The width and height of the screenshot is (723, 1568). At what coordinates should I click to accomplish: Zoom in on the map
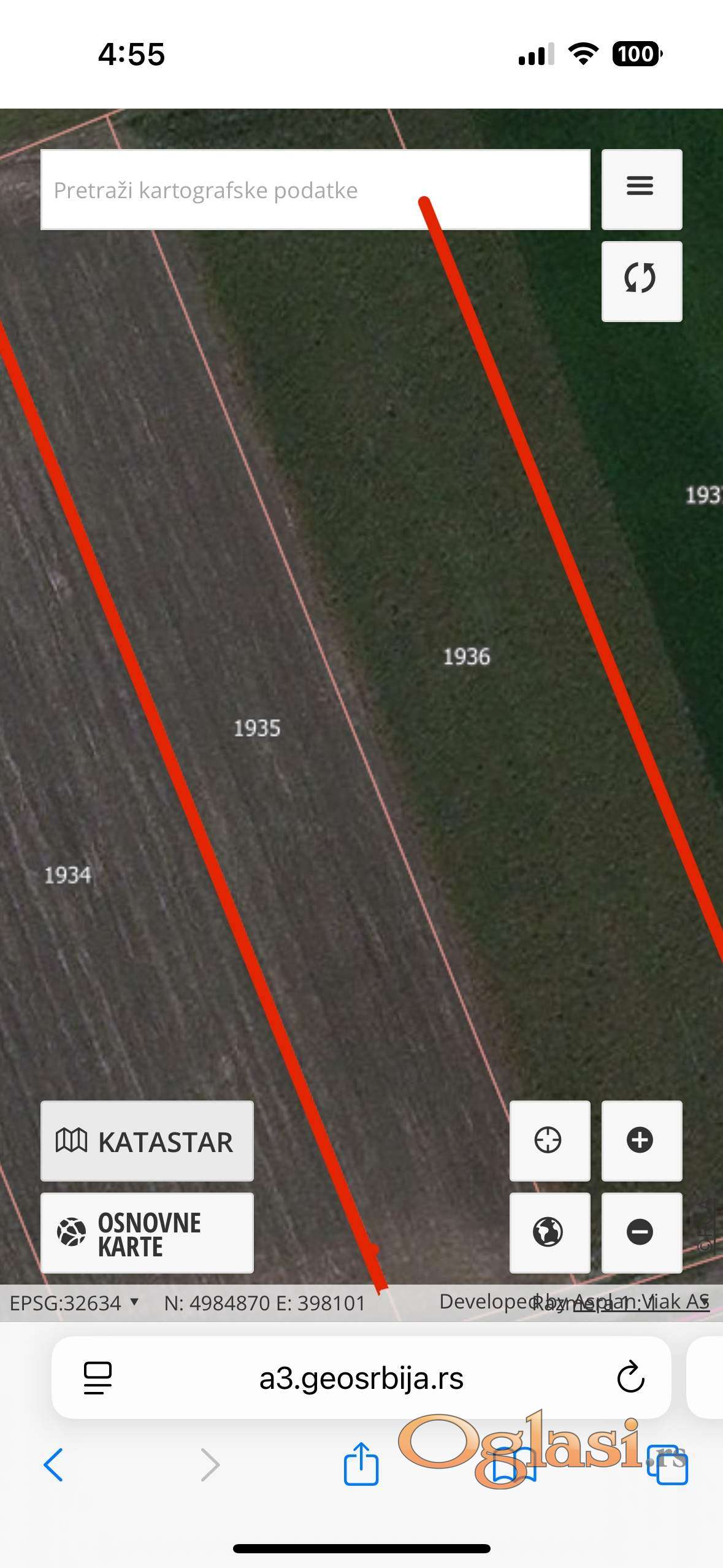click(641, 1141)
